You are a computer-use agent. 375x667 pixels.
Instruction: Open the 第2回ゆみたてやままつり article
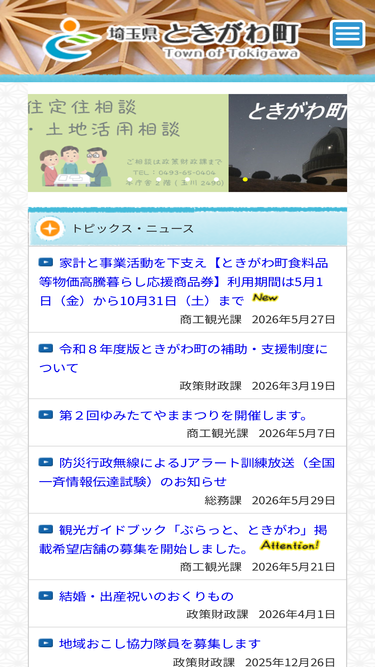tap(183, 415)
